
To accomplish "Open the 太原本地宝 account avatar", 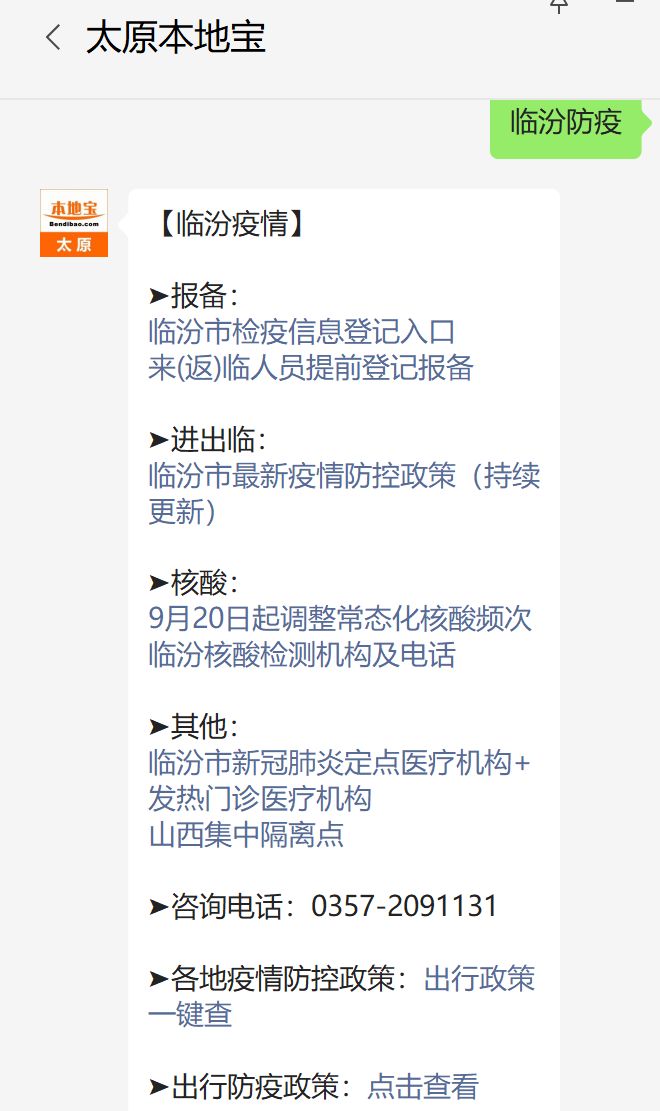I will [x=74, y=223].
